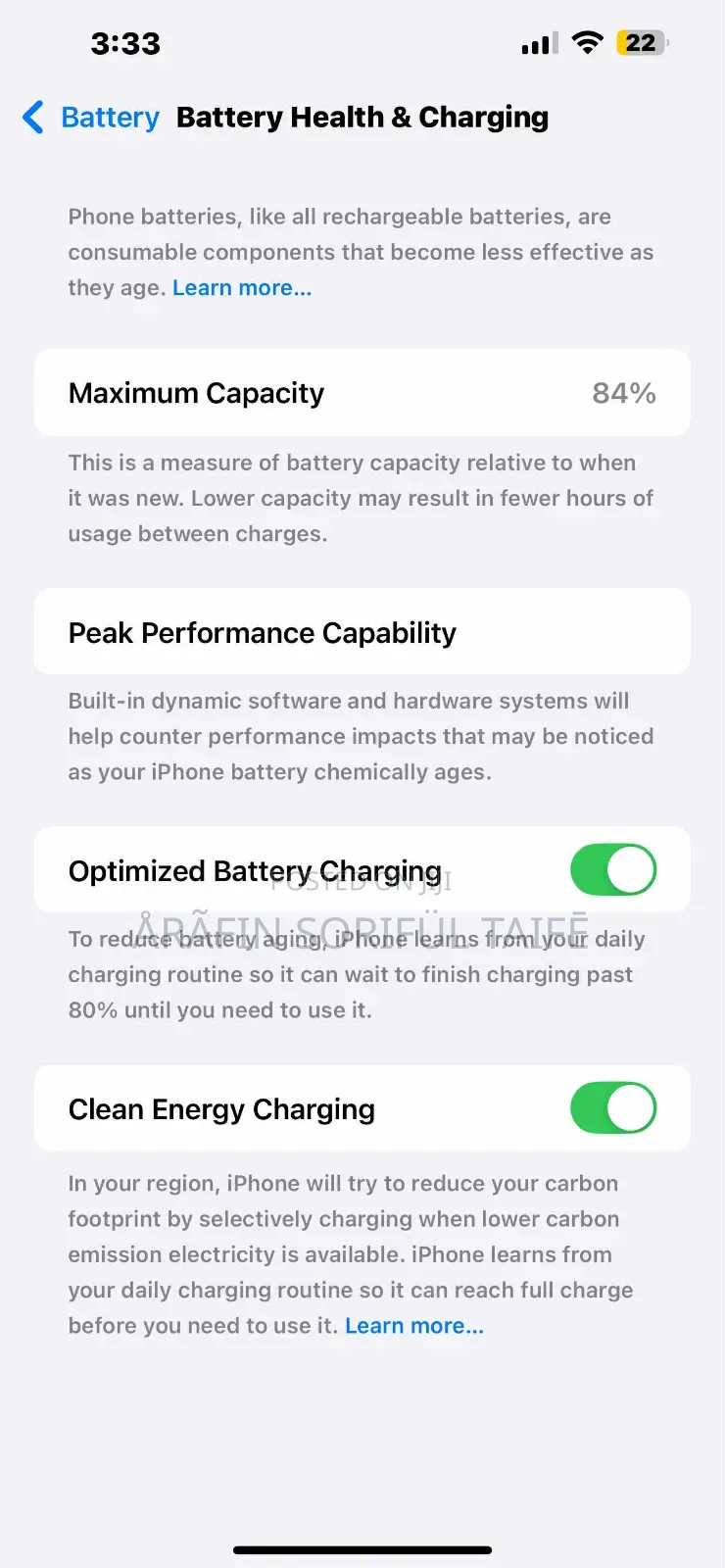Tap the clock showing 3:33
The image size is (725, 1568).
(125, 42)
